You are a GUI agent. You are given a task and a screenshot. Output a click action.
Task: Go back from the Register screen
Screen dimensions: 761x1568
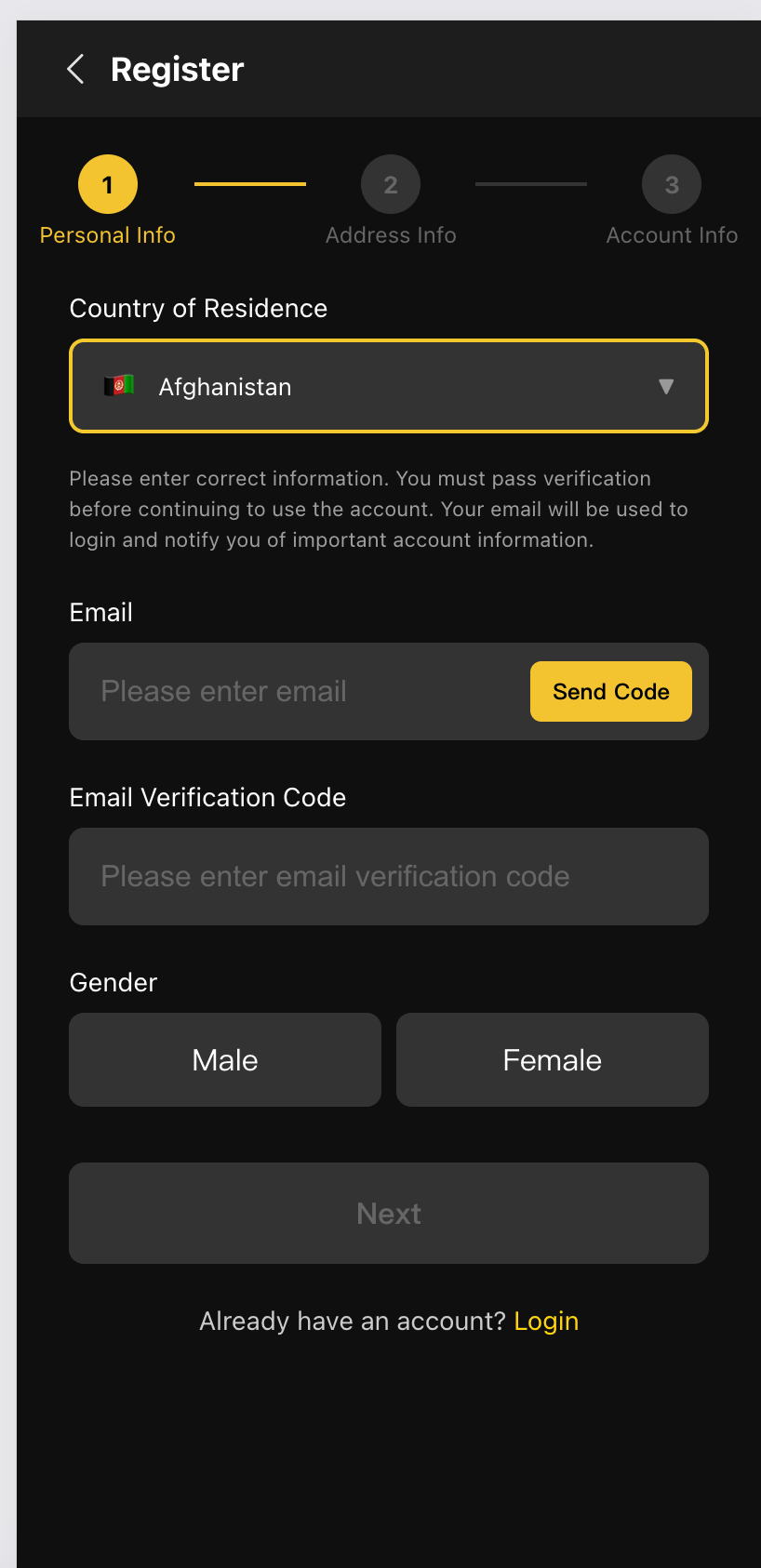click(x=76, y=69)
